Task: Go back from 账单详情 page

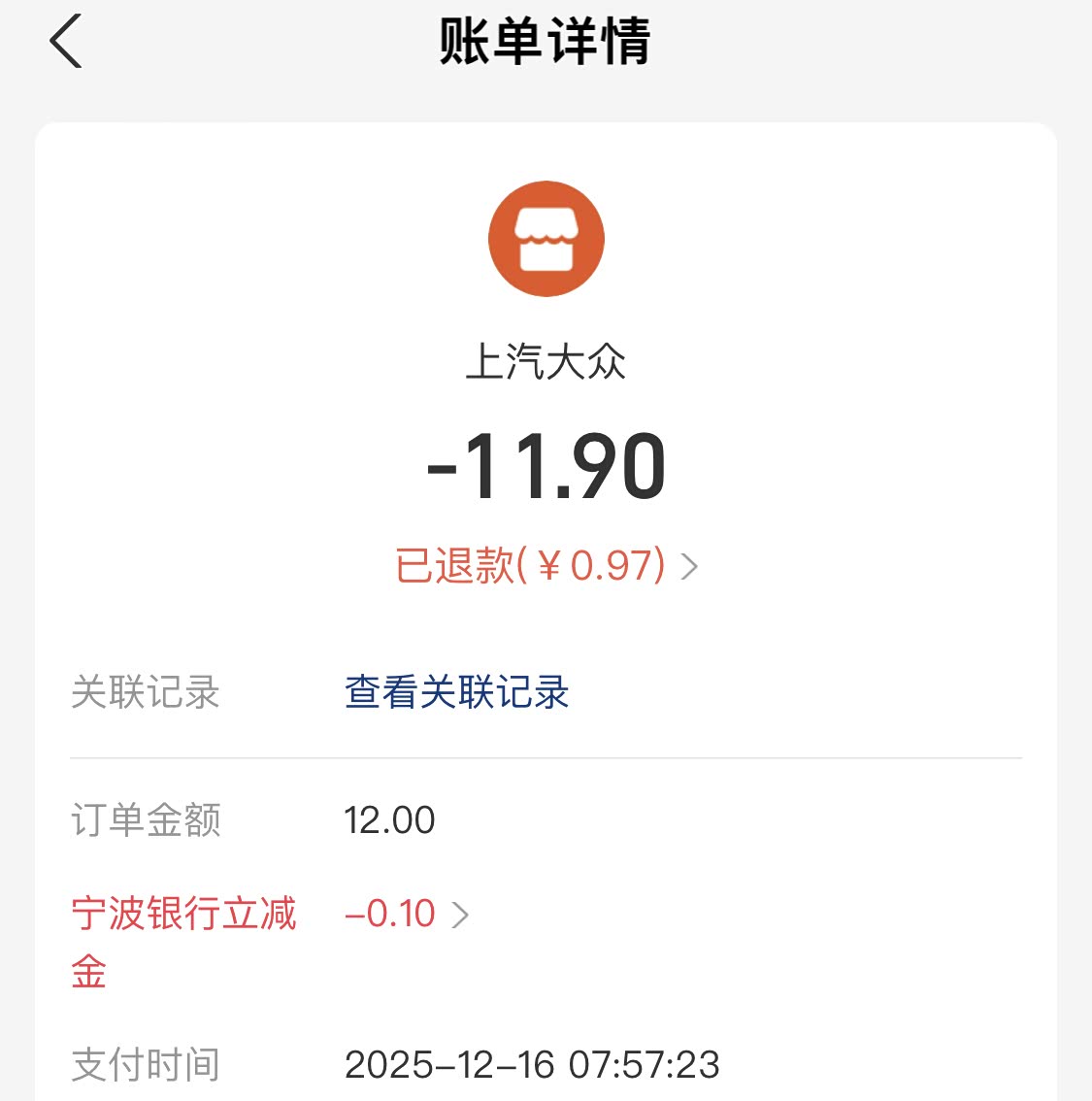Action: click(x=66, y=42)
